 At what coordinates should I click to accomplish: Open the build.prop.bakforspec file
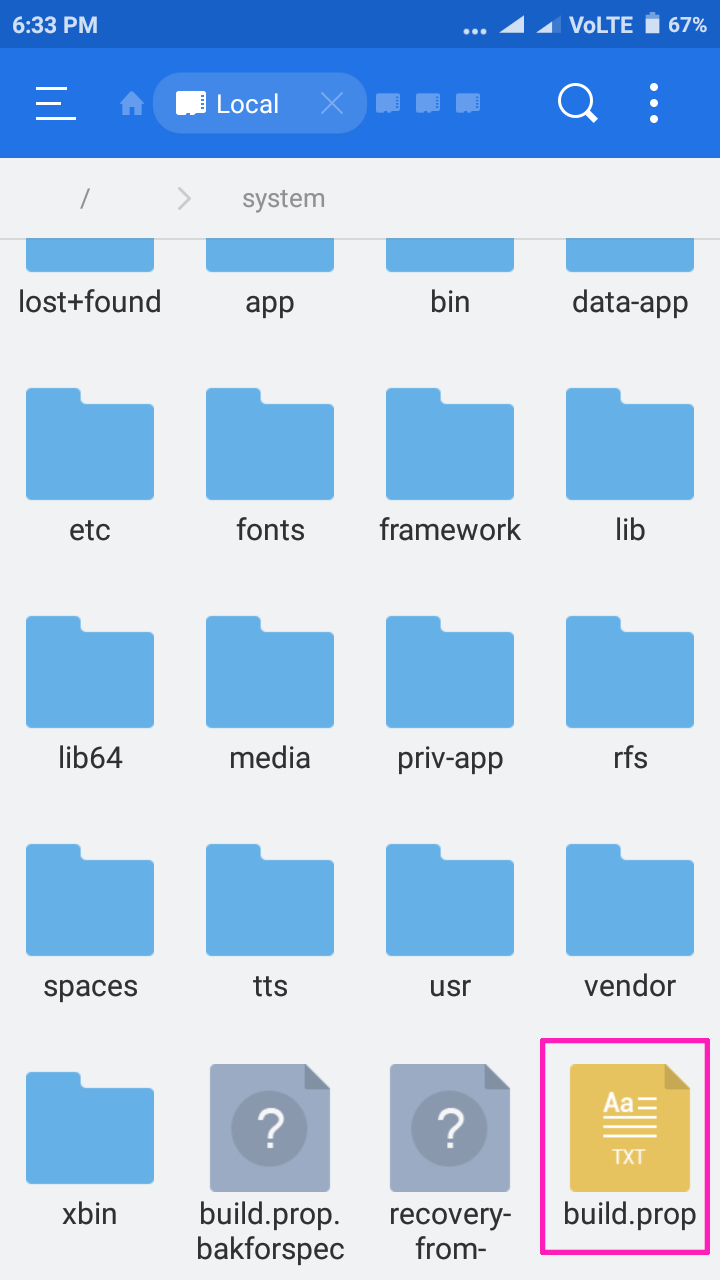coord(270,1162)
